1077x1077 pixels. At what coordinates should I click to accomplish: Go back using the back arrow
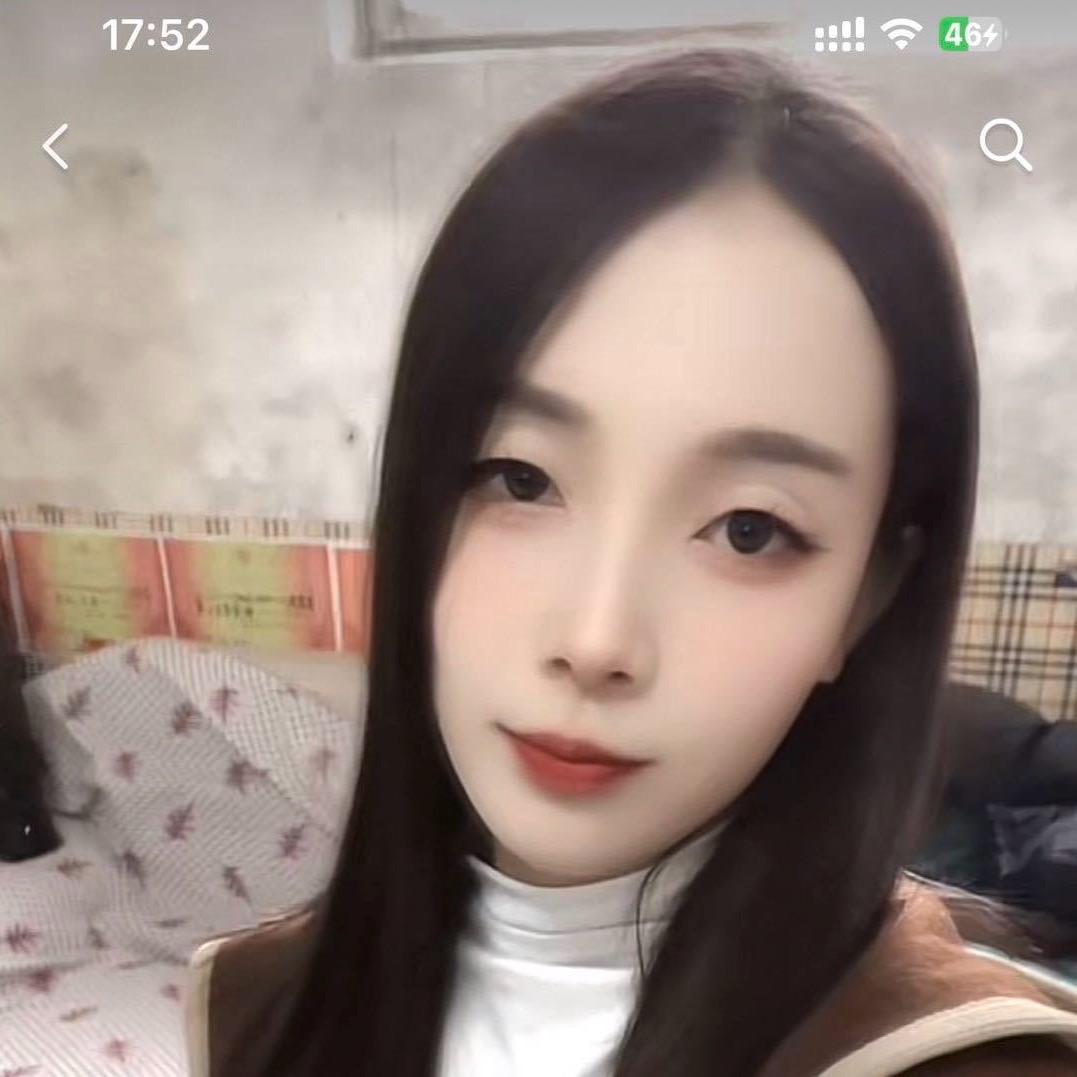point(55,146)
